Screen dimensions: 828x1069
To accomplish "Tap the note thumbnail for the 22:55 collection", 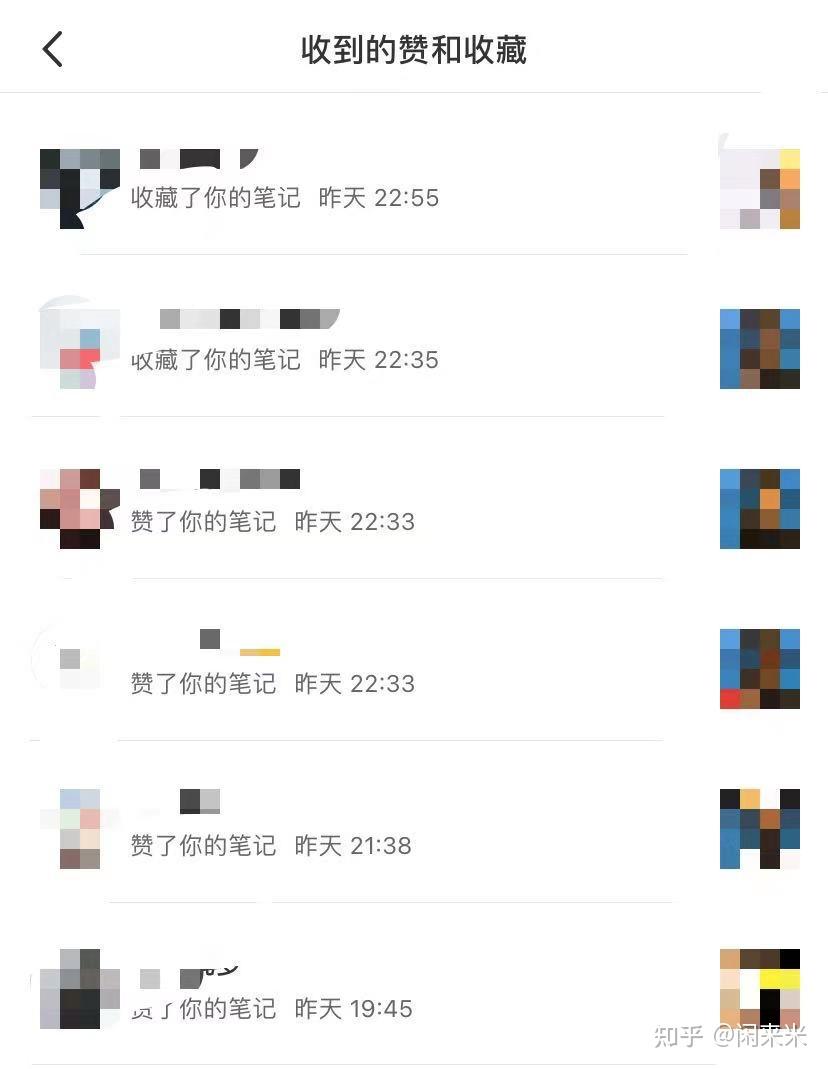I will (759, 186).
